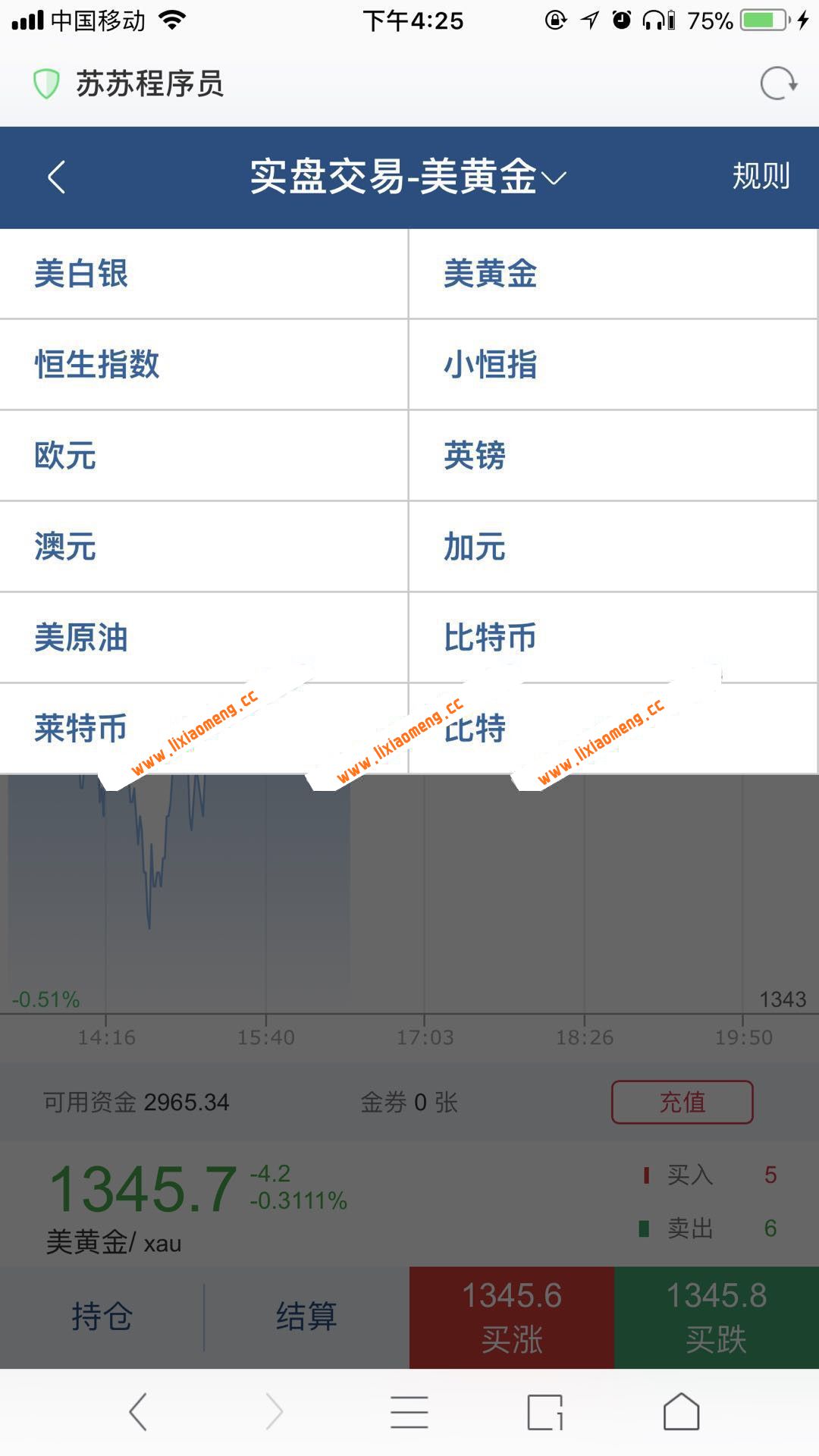Tap the green 买涨 buy-up button at 1345.6
This screenshot has width=819, height=1456.
[512, 1317]
